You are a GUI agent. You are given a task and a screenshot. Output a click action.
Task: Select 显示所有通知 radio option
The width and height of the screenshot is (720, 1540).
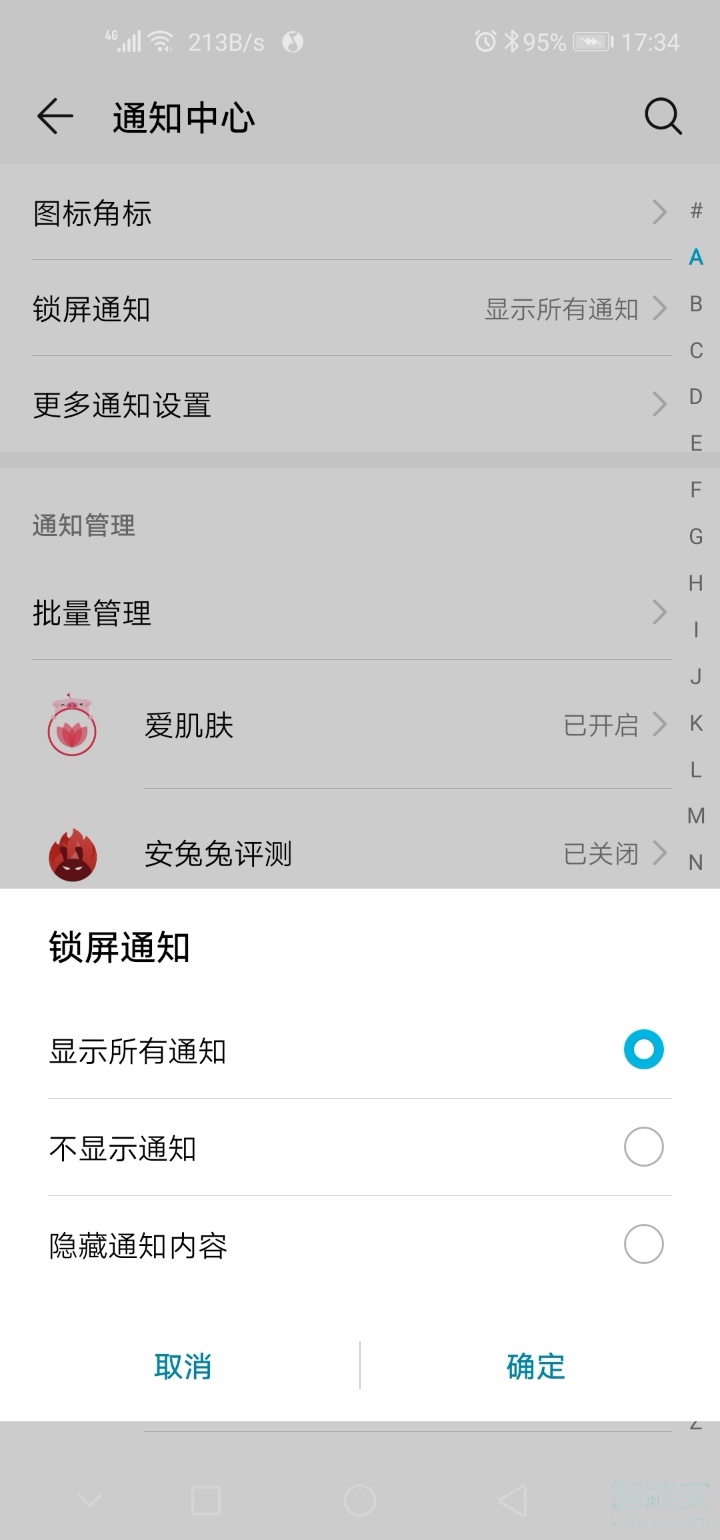click(643, 1049)
